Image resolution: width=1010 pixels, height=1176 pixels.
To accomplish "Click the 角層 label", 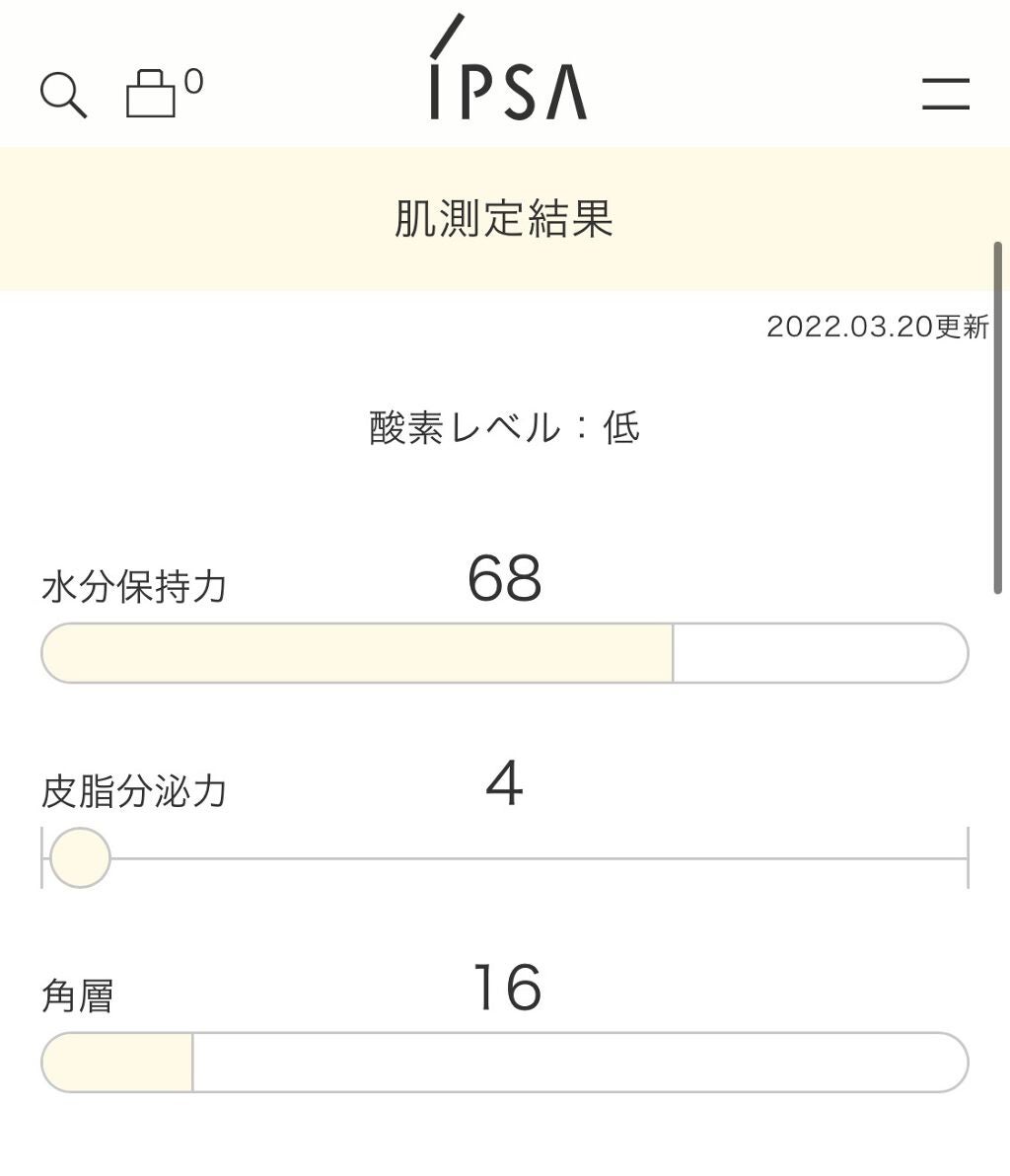I will (x=76, y=996).
